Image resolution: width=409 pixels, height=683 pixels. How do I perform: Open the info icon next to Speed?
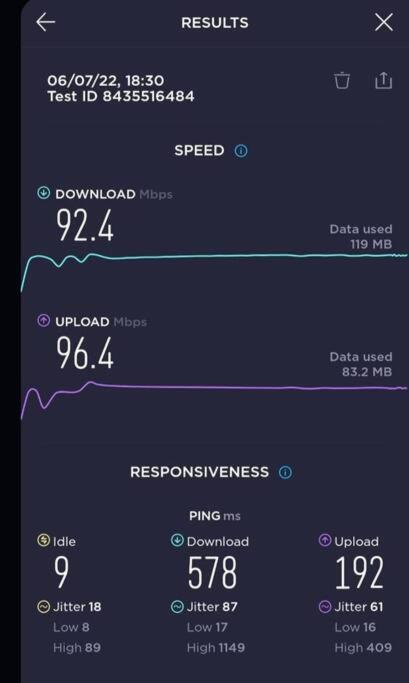pos(241,151)
